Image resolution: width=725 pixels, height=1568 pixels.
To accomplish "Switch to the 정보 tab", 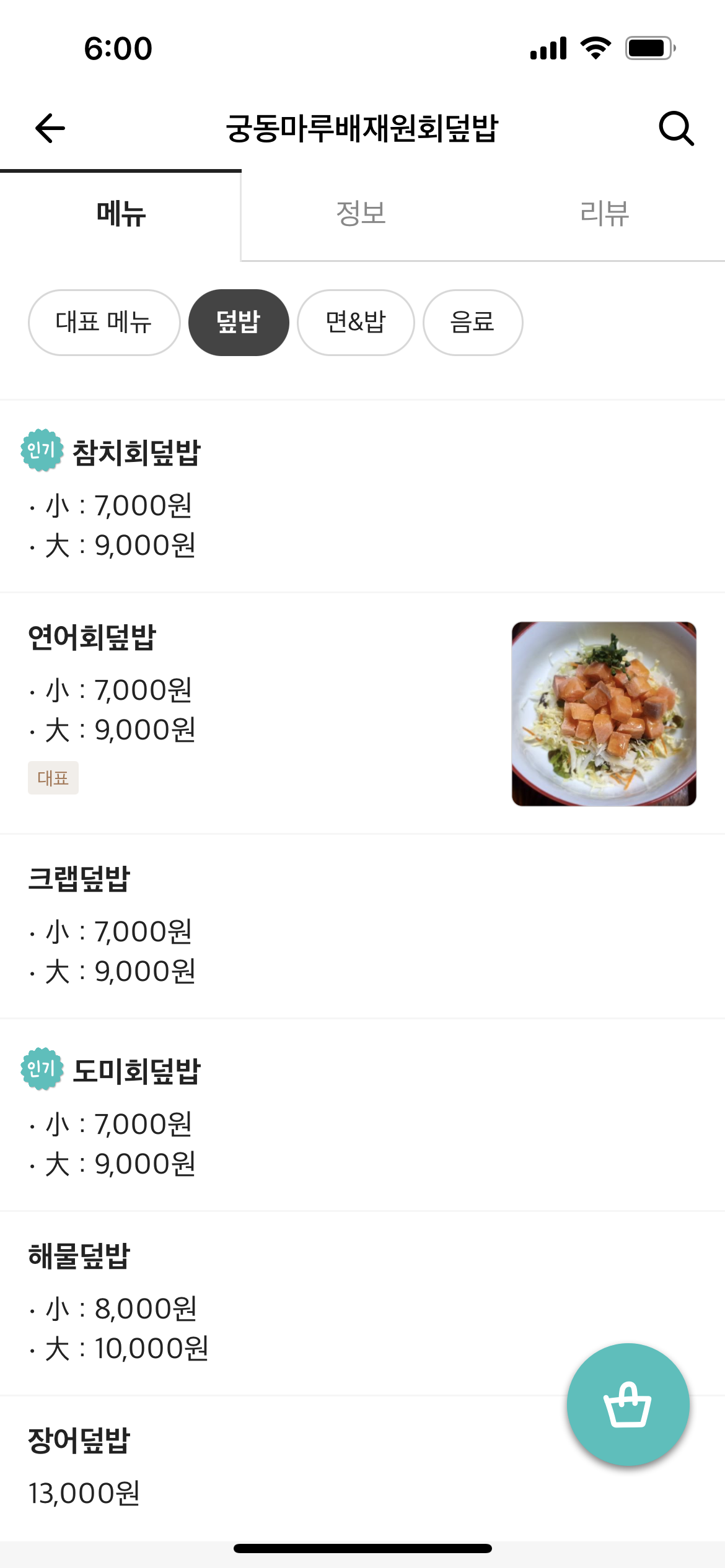I will click(x=361, y=214).
